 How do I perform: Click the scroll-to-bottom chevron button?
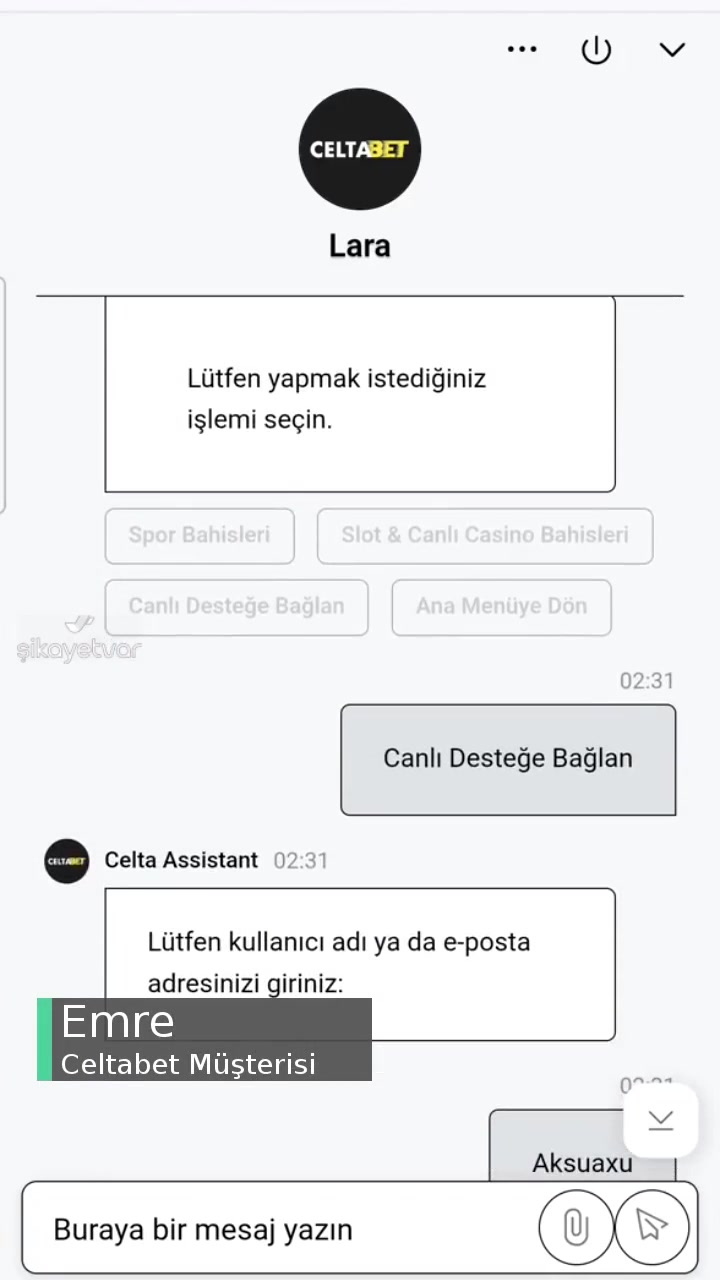[660, 1120]
